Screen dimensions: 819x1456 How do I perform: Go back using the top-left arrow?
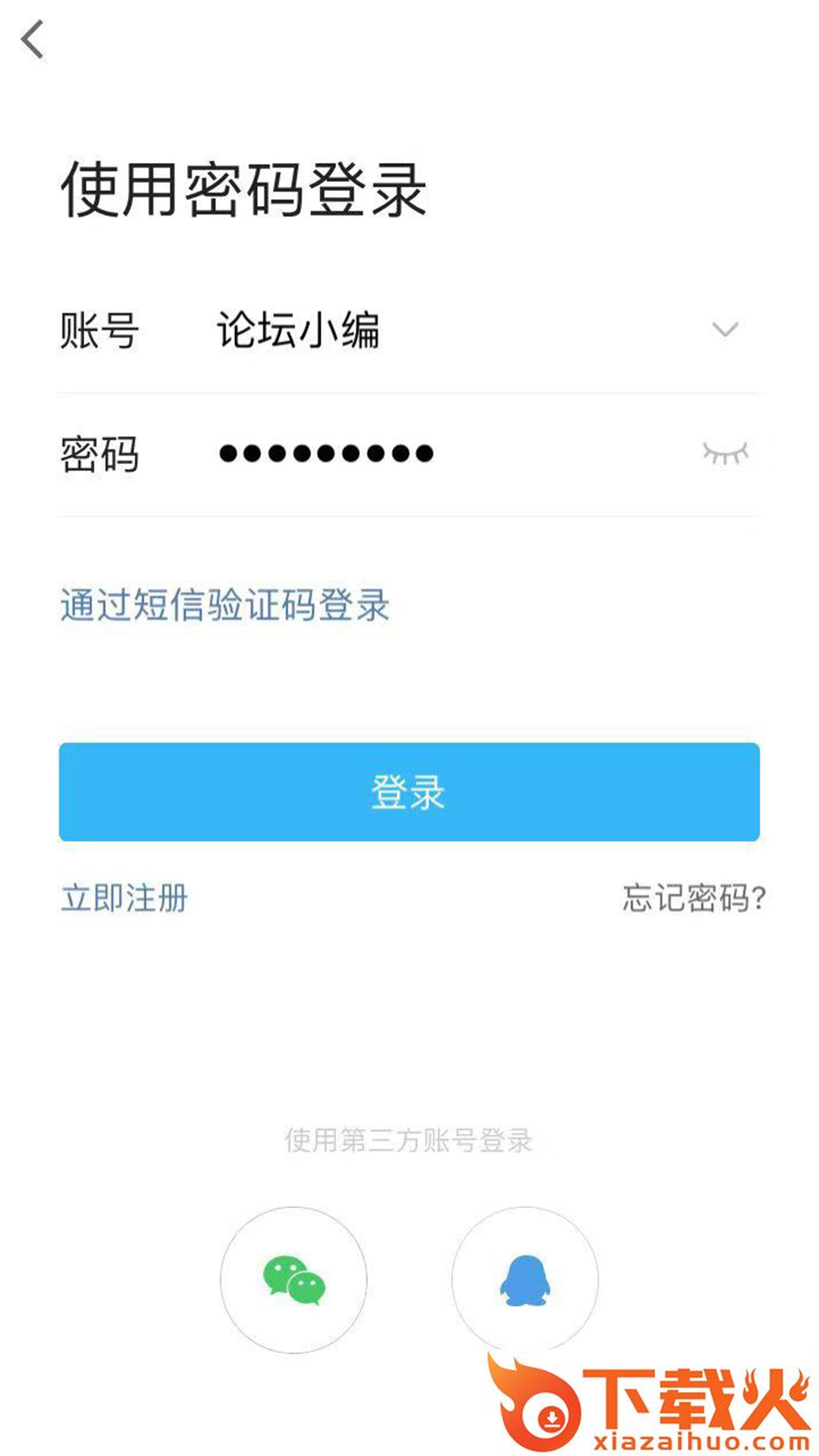33,39
